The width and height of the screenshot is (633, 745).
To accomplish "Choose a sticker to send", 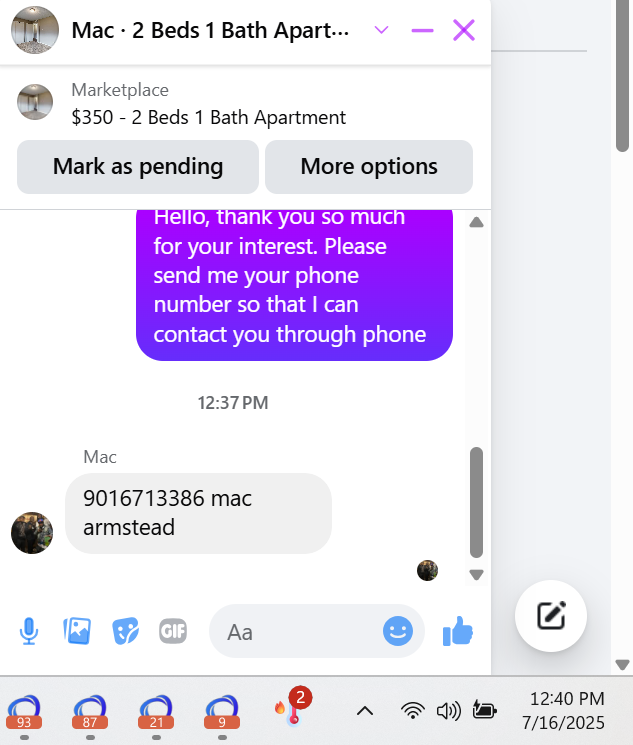I will pos(125,631).
